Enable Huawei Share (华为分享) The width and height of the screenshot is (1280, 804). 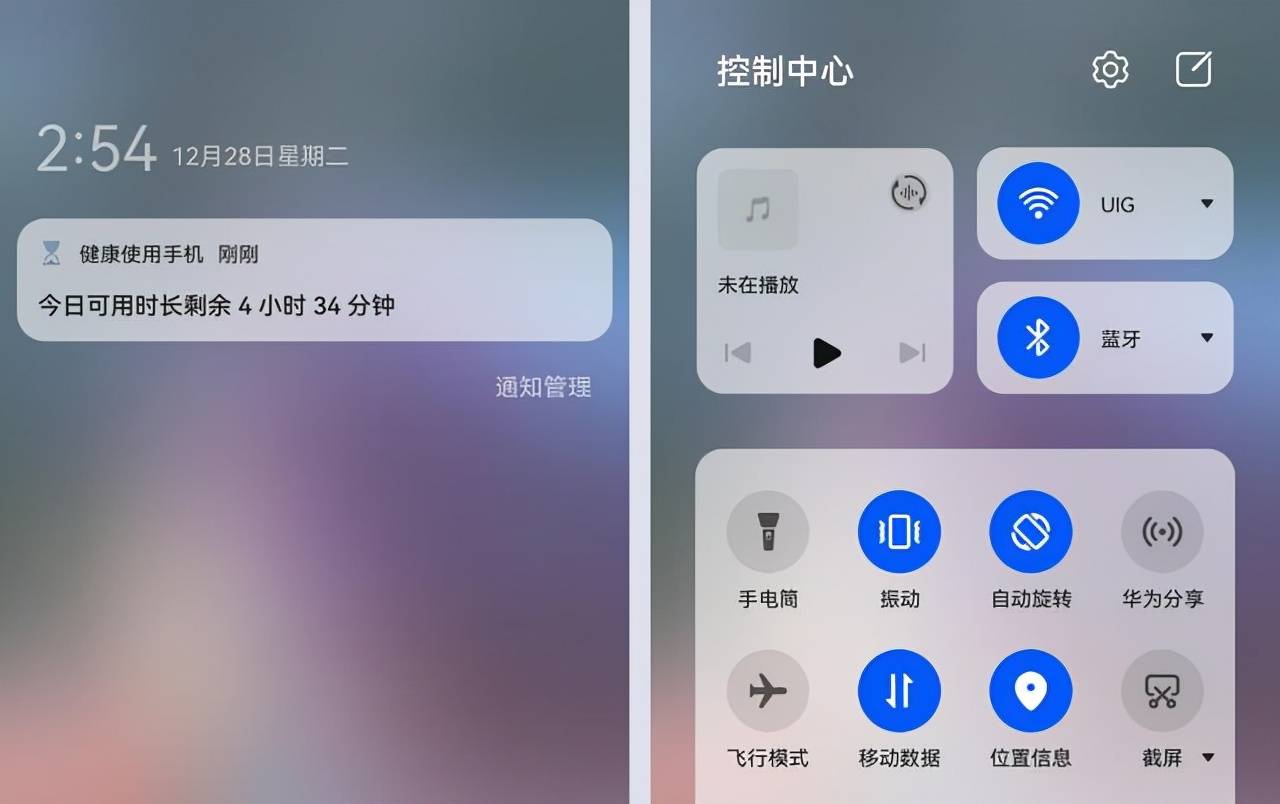(1161, 532)
